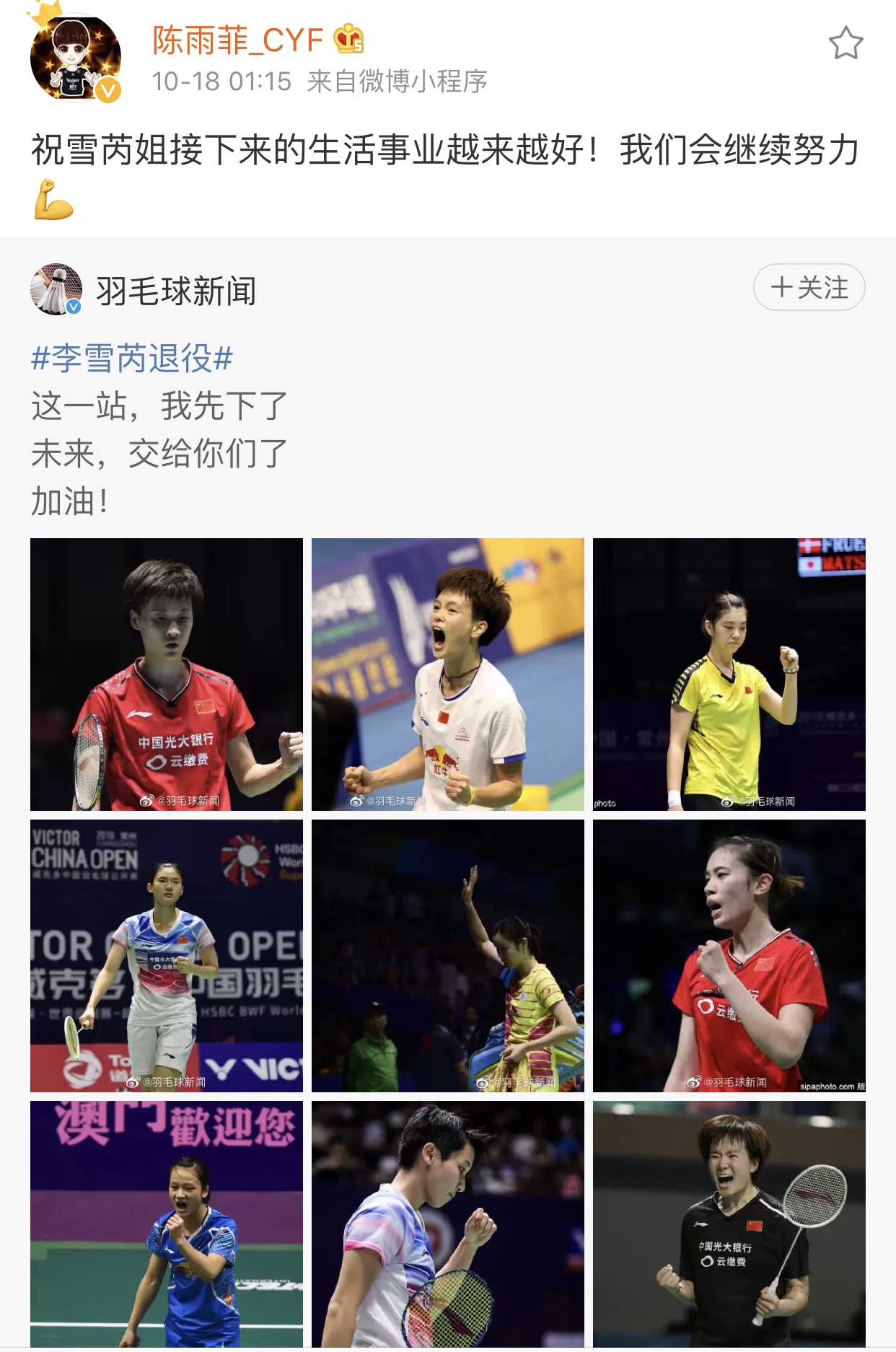The height and width of the screenshot is (1352, 896).
Task: Open 羽毛球新闻 account name
Action: tap(176, 291)
